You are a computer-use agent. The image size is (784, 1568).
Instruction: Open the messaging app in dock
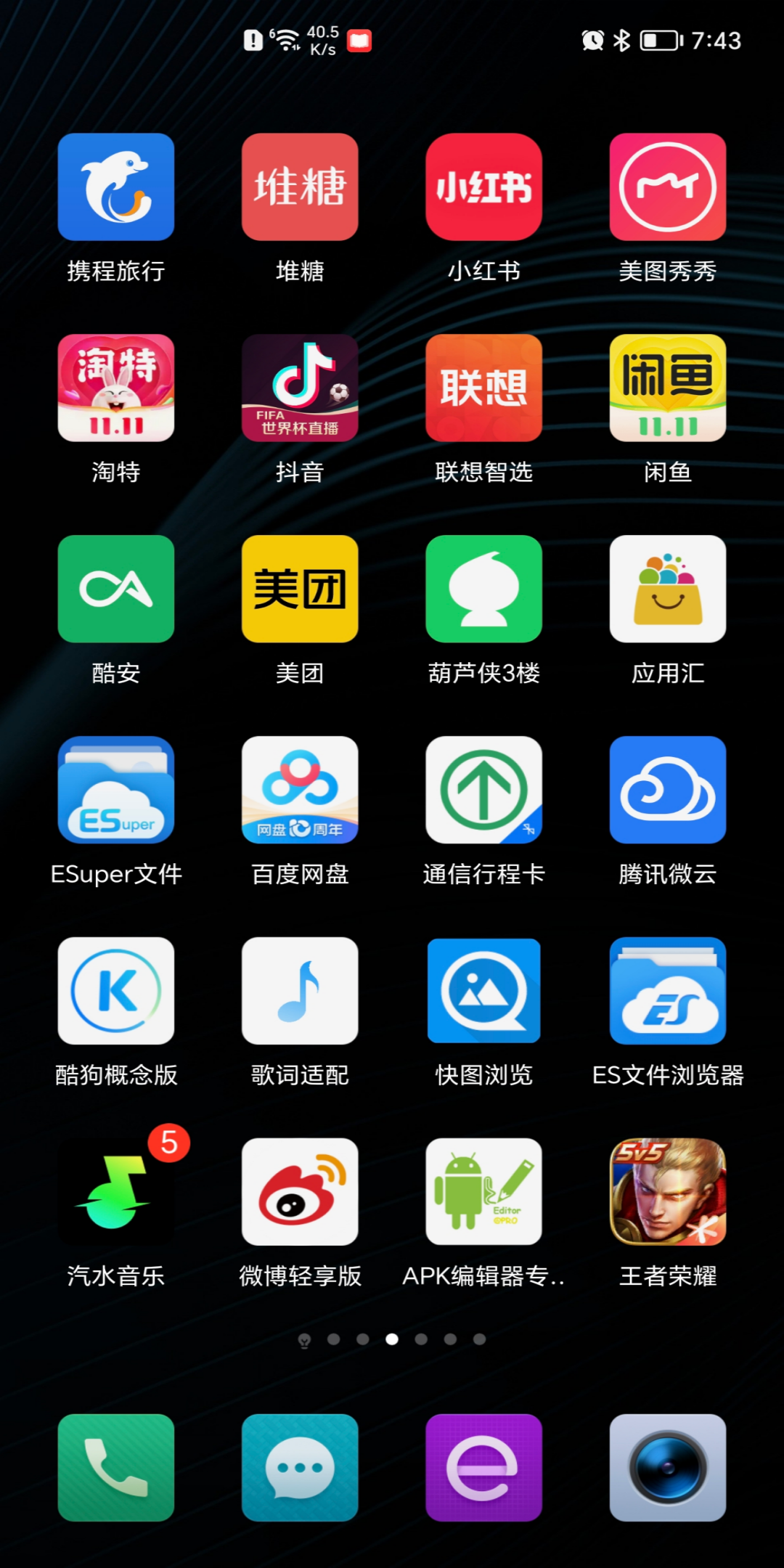[300, 1468]
